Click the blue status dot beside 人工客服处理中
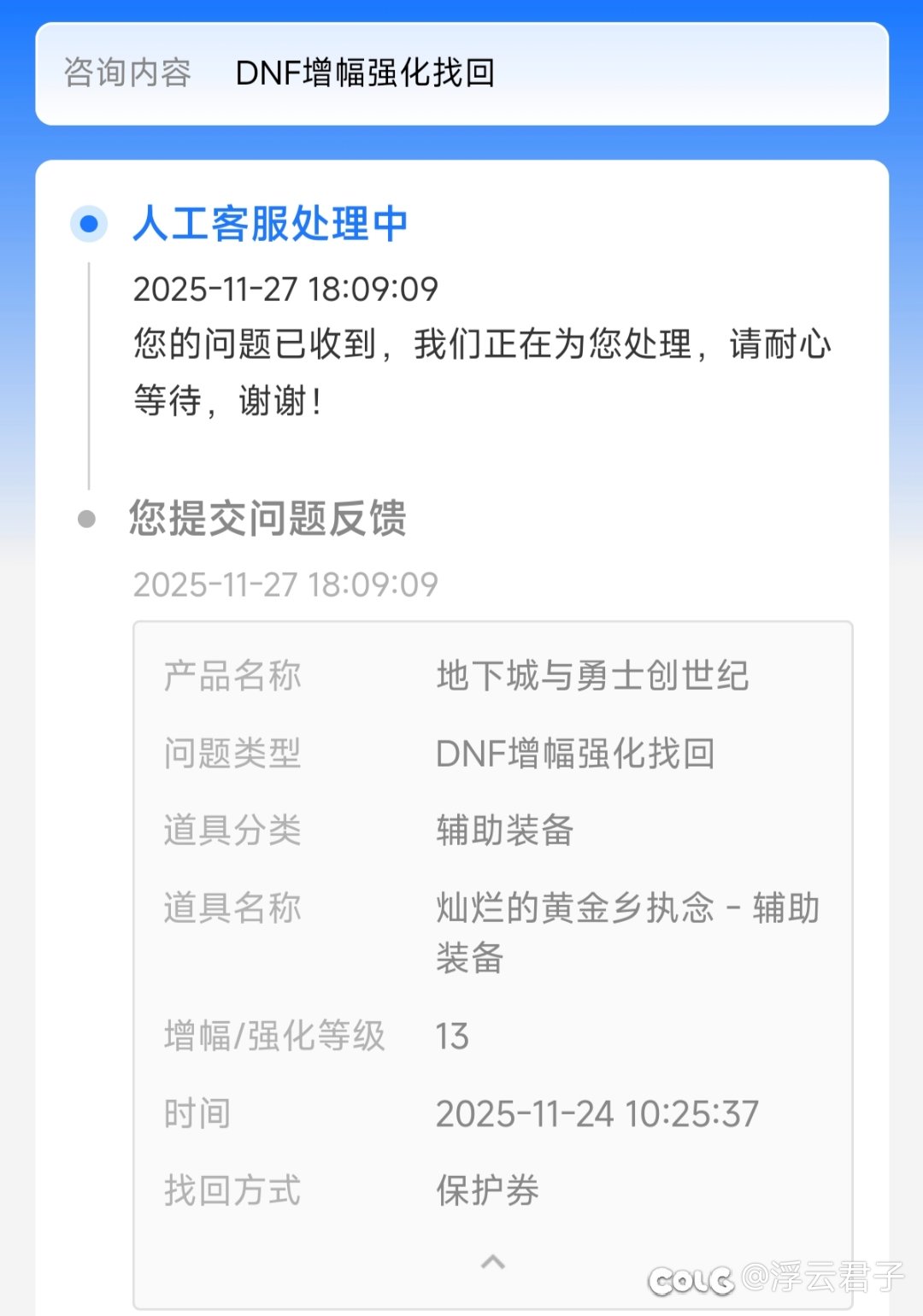923x1316 pixels. 88,224
